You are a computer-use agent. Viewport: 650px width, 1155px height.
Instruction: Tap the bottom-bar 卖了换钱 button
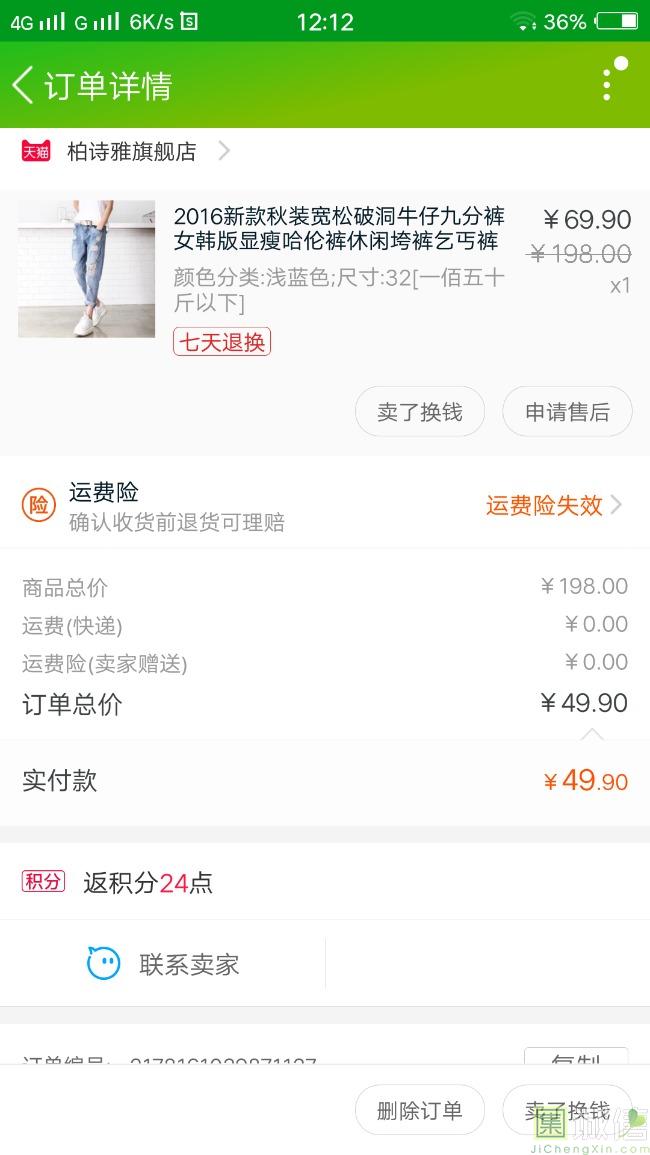[x=567, y=1110]
